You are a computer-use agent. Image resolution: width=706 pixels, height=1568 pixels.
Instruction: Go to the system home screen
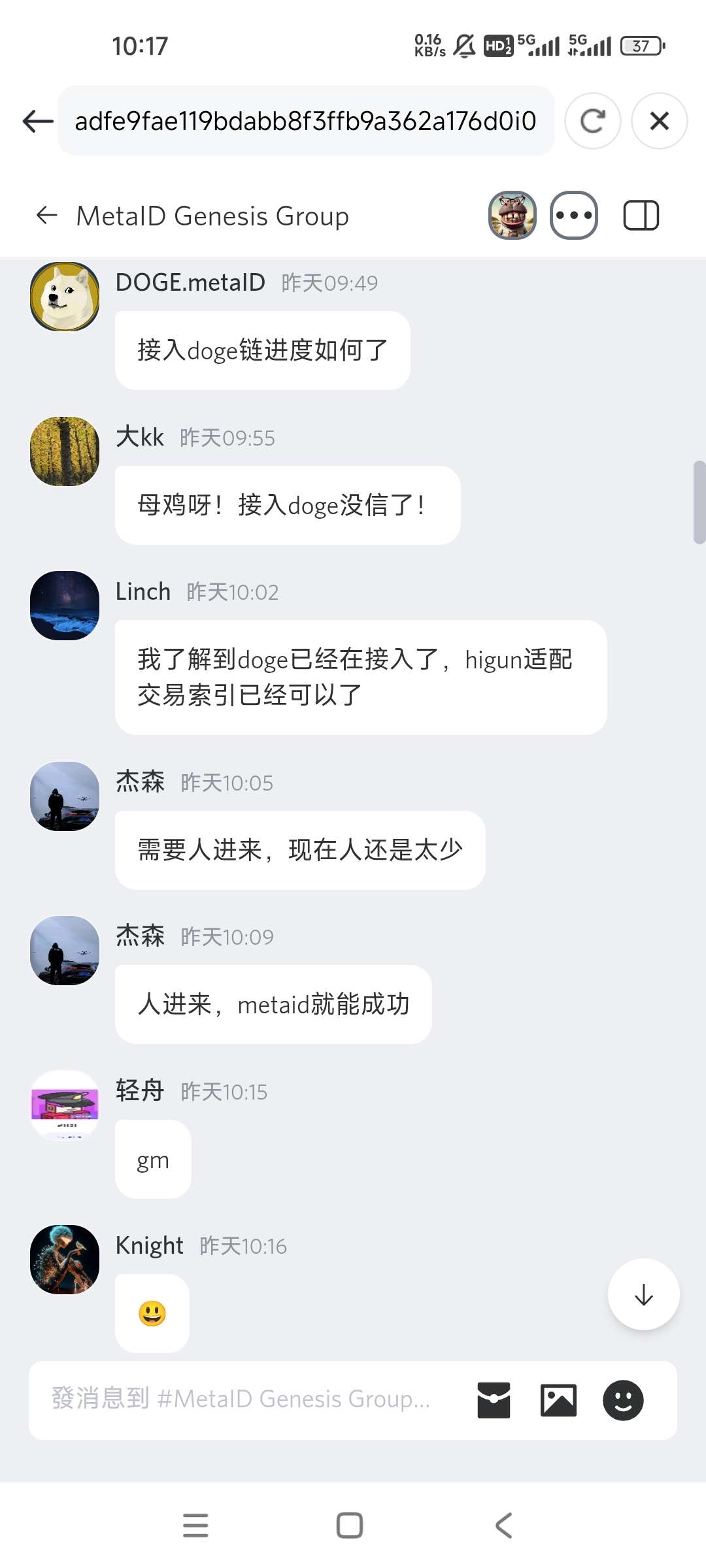[x=350, y=1526]
